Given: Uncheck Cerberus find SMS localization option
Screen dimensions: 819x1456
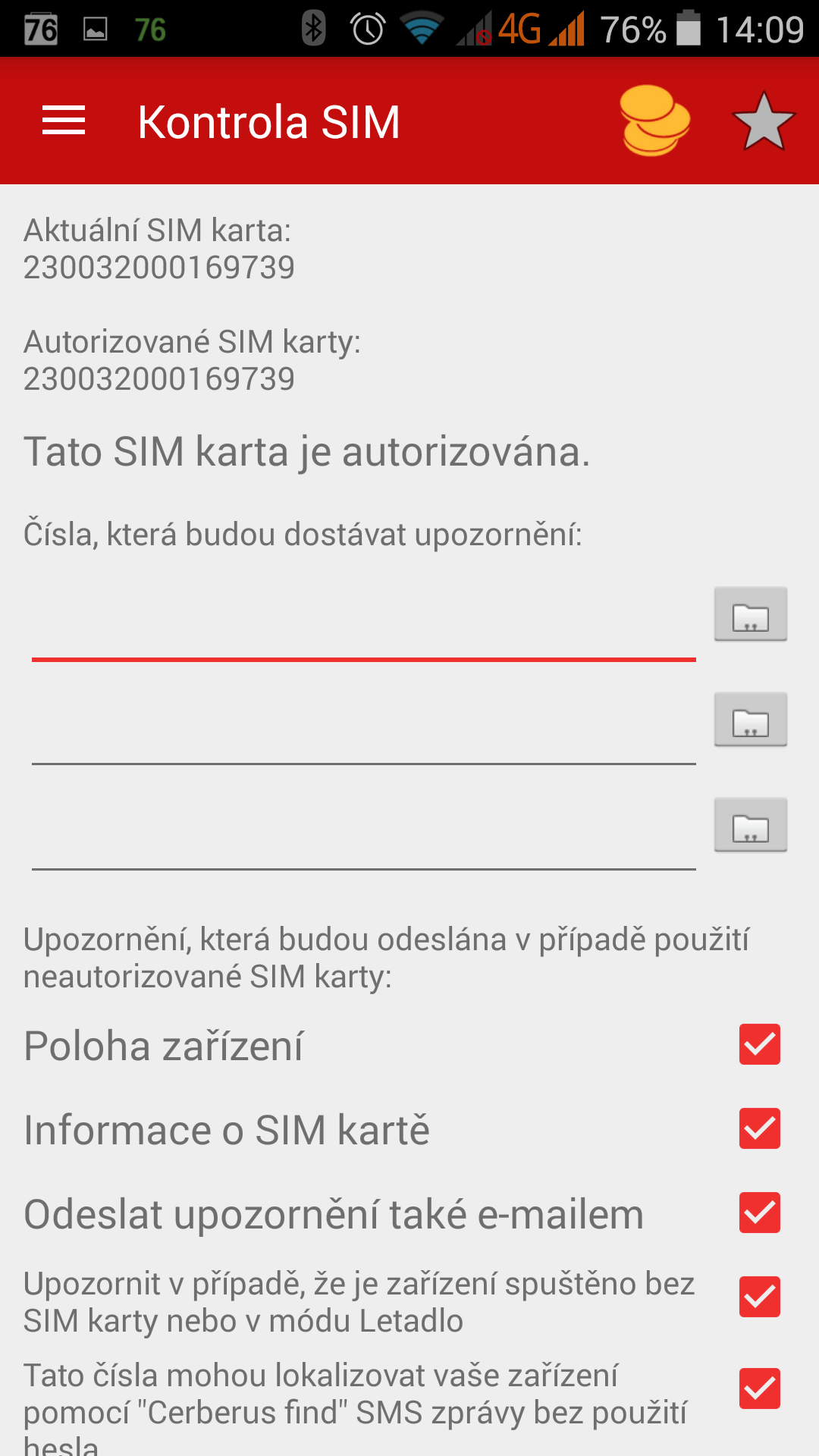Looking at the screenshot, I should click(x=760, y=1389).
